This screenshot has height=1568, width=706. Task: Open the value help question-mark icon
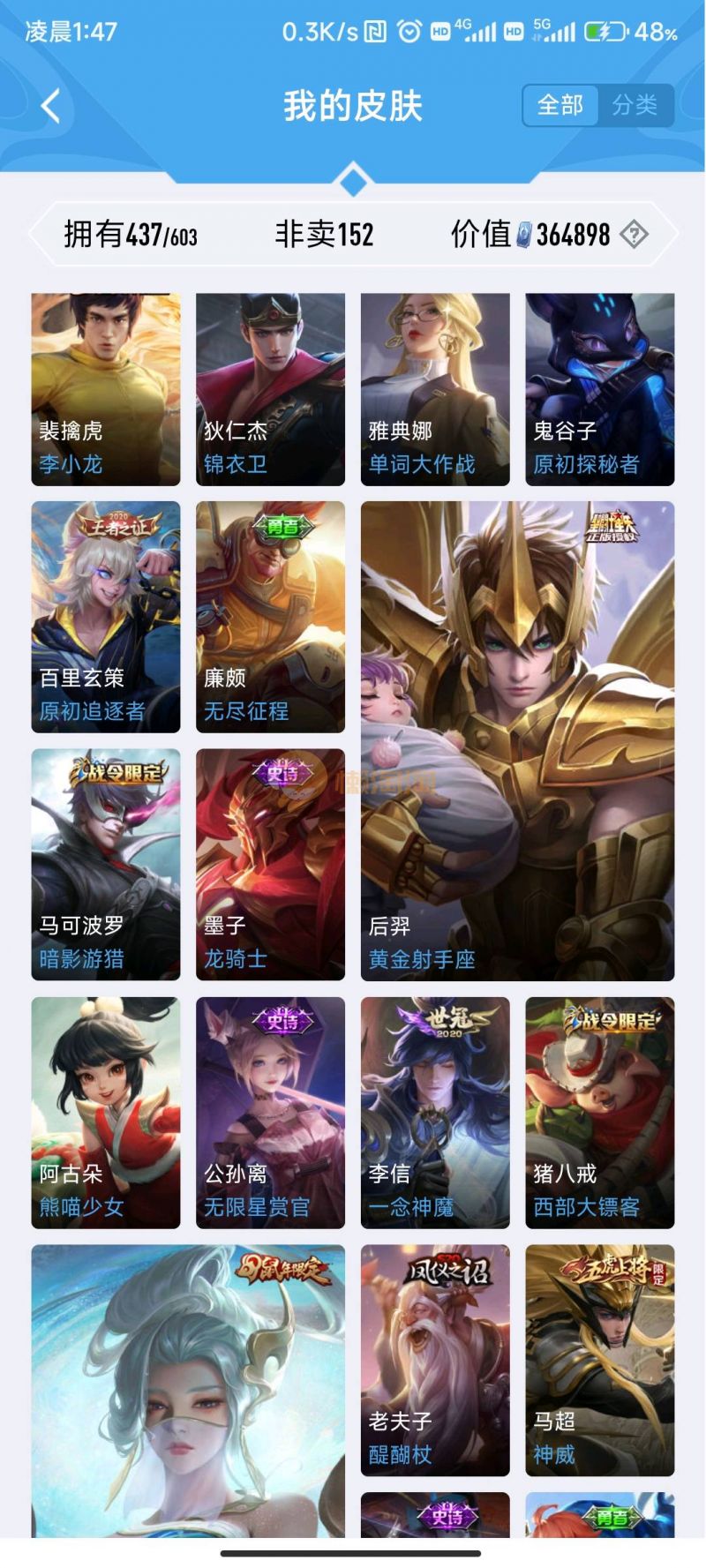coord(634,235)
